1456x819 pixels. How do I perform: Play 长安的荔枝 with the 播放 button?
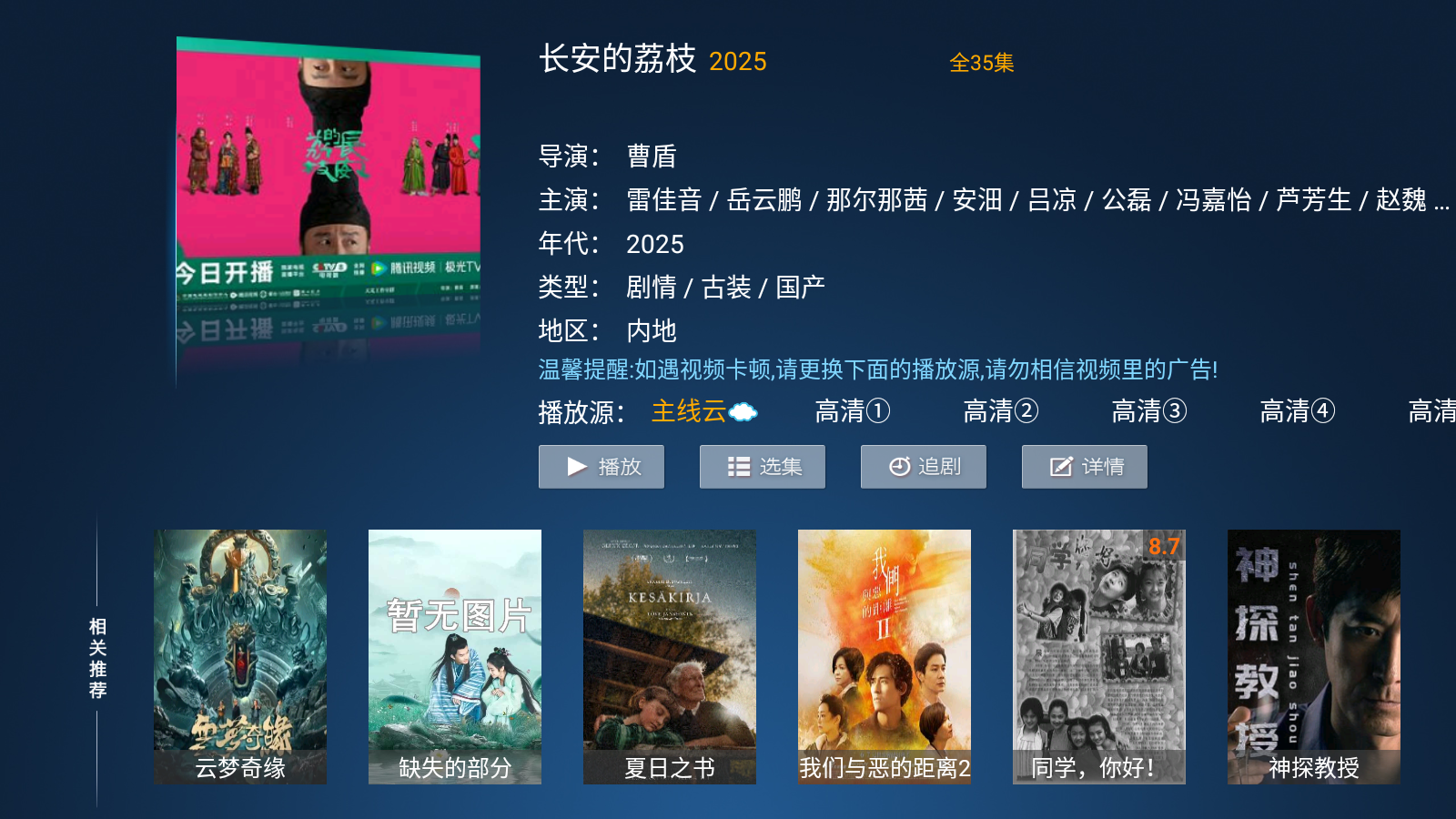tap(602, 467)
